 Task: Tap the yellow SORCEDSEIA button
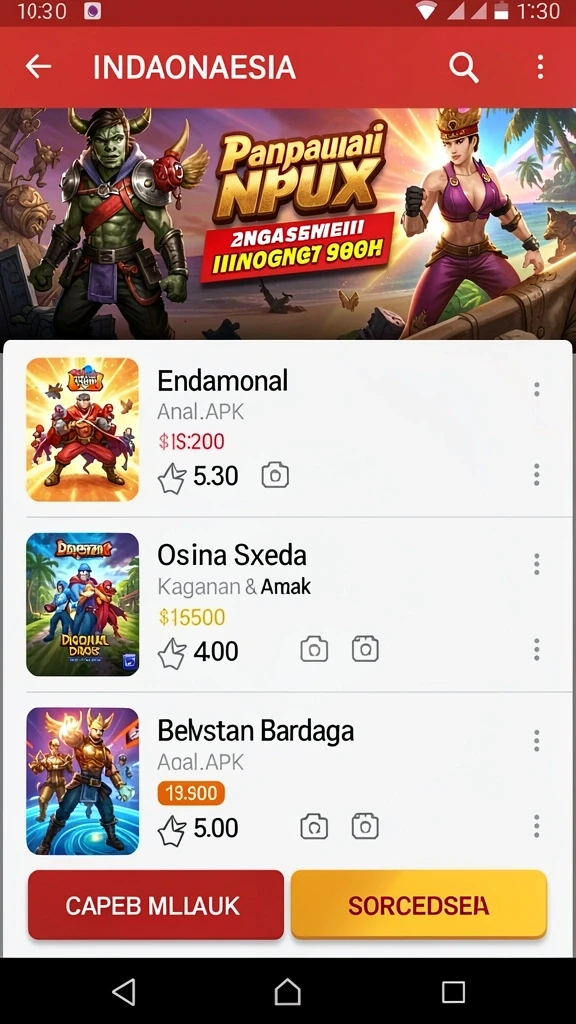click(x=419, y=905)
